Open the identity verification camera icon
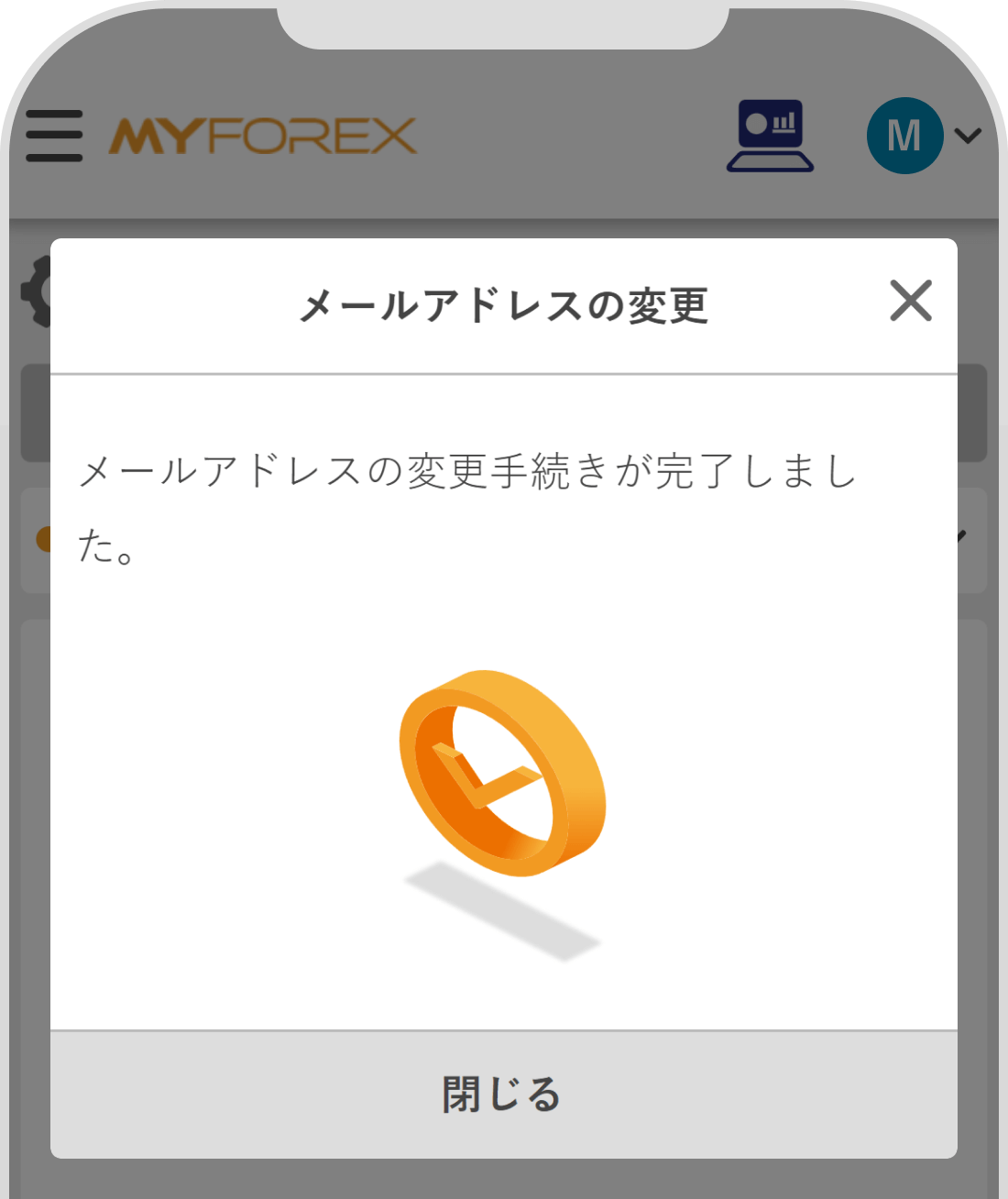1008x1199 pixels. [770, 137]
